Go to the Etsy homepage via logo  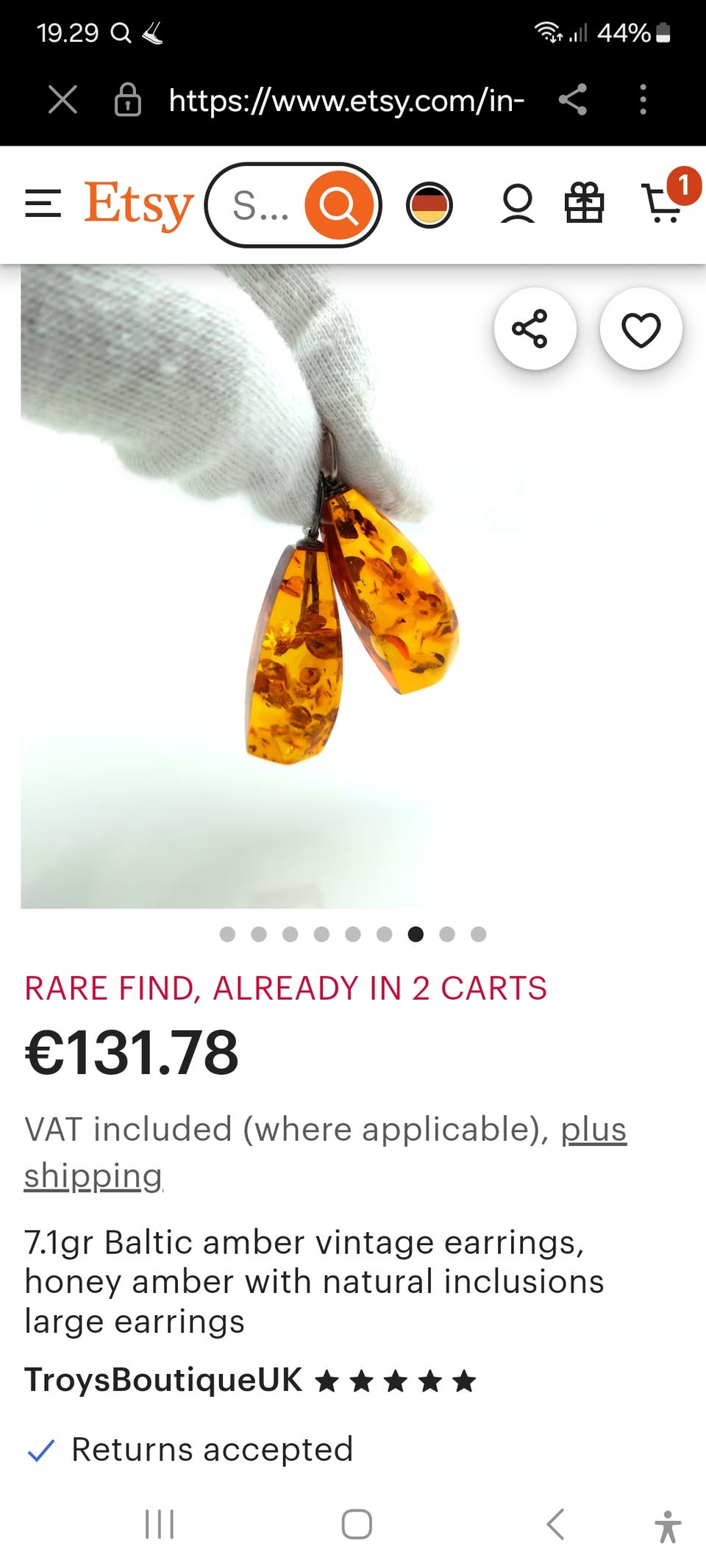point(138,204)
